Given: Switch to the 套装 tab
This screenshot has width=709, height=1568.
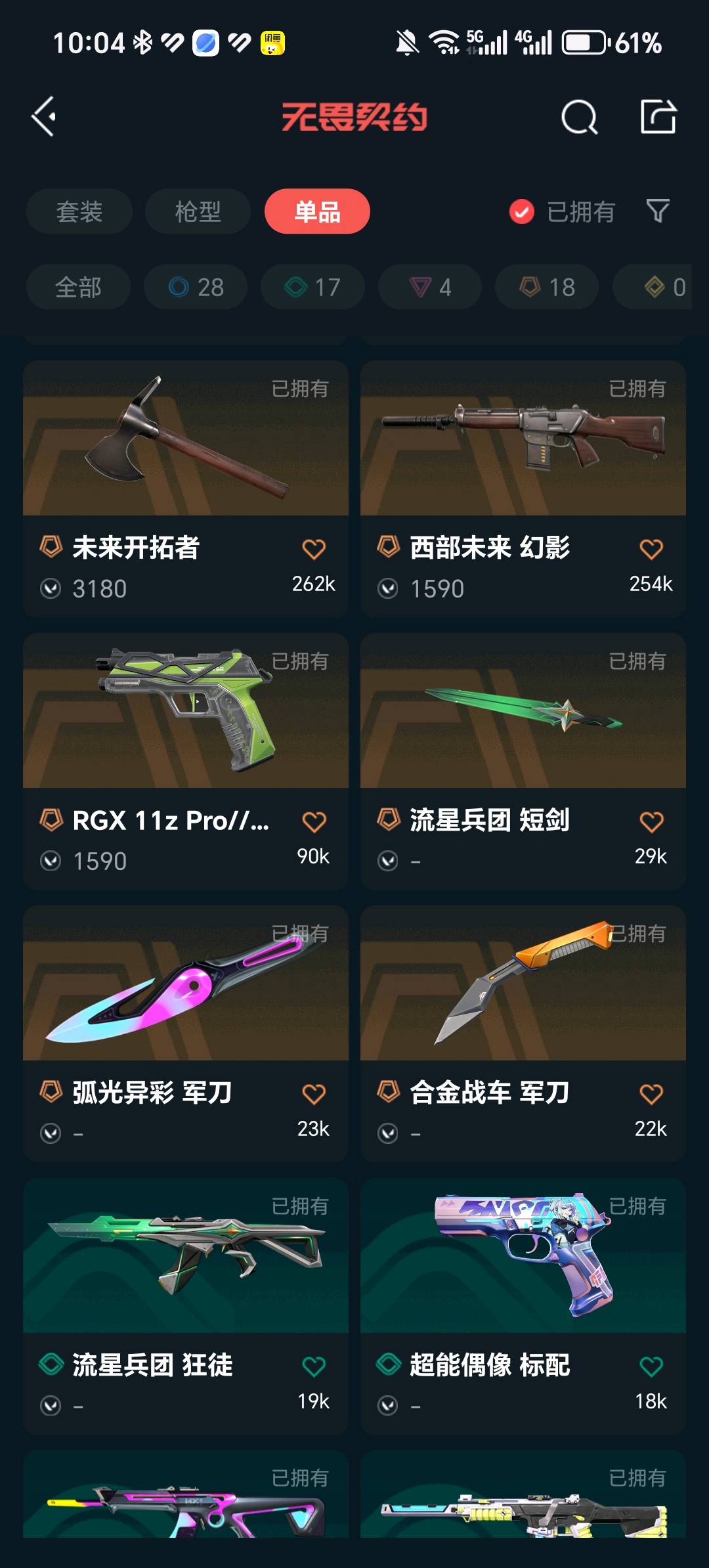Looking at the screenshot, I should click(79, 211).
